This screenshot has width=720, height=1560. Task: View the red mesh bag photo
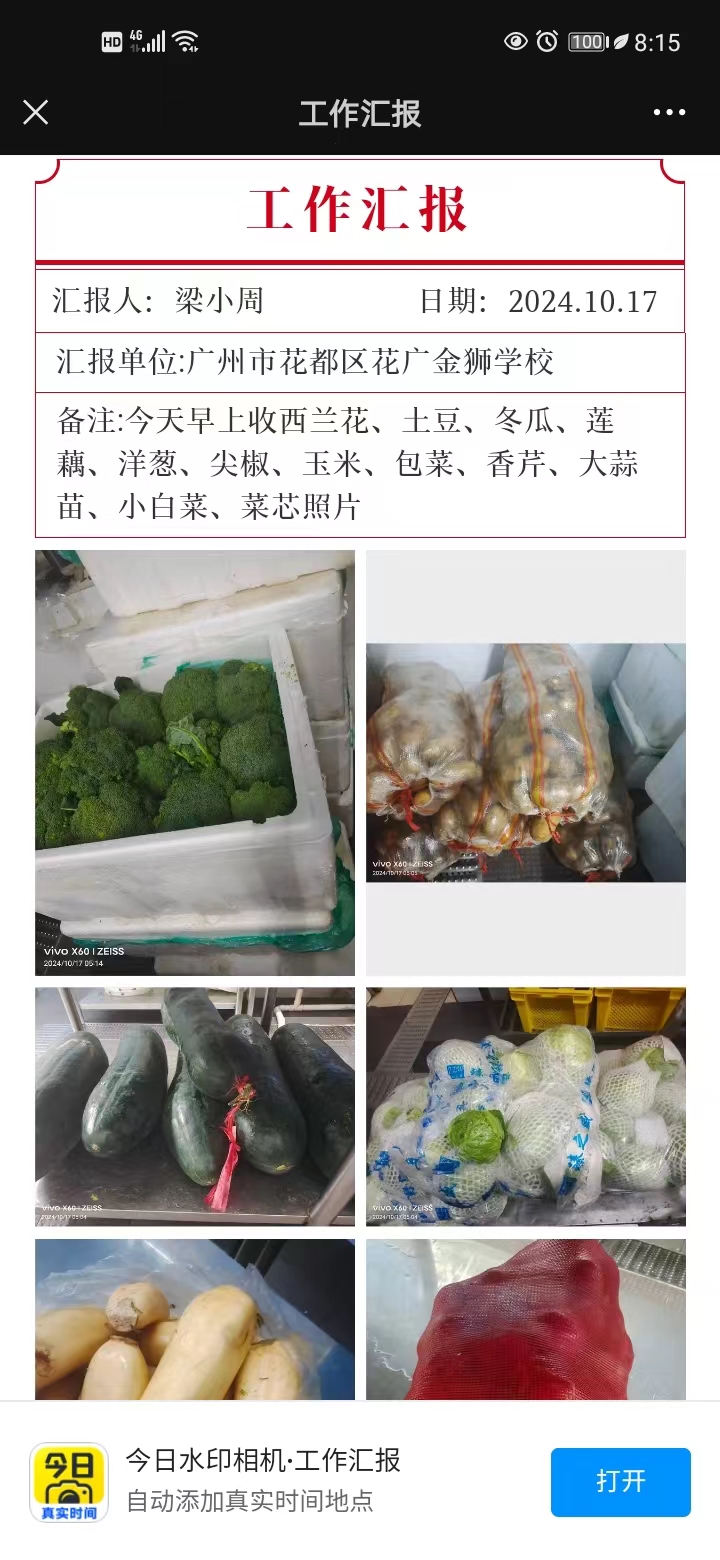pyautogui.click(x=525, y=1319)
